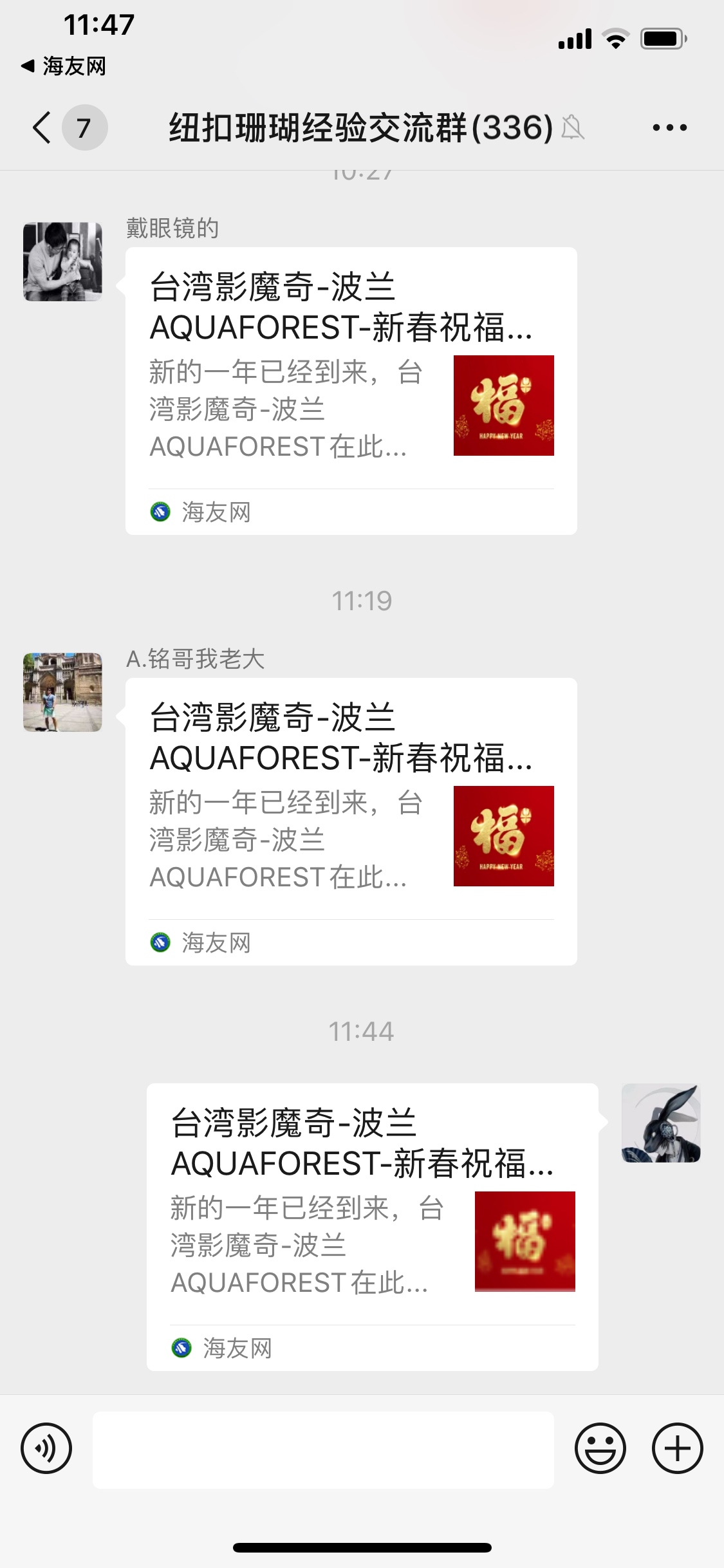This screenshot has height=1568, width=724.
Task: Open my own shared article card
Action: coord(372,1226)
